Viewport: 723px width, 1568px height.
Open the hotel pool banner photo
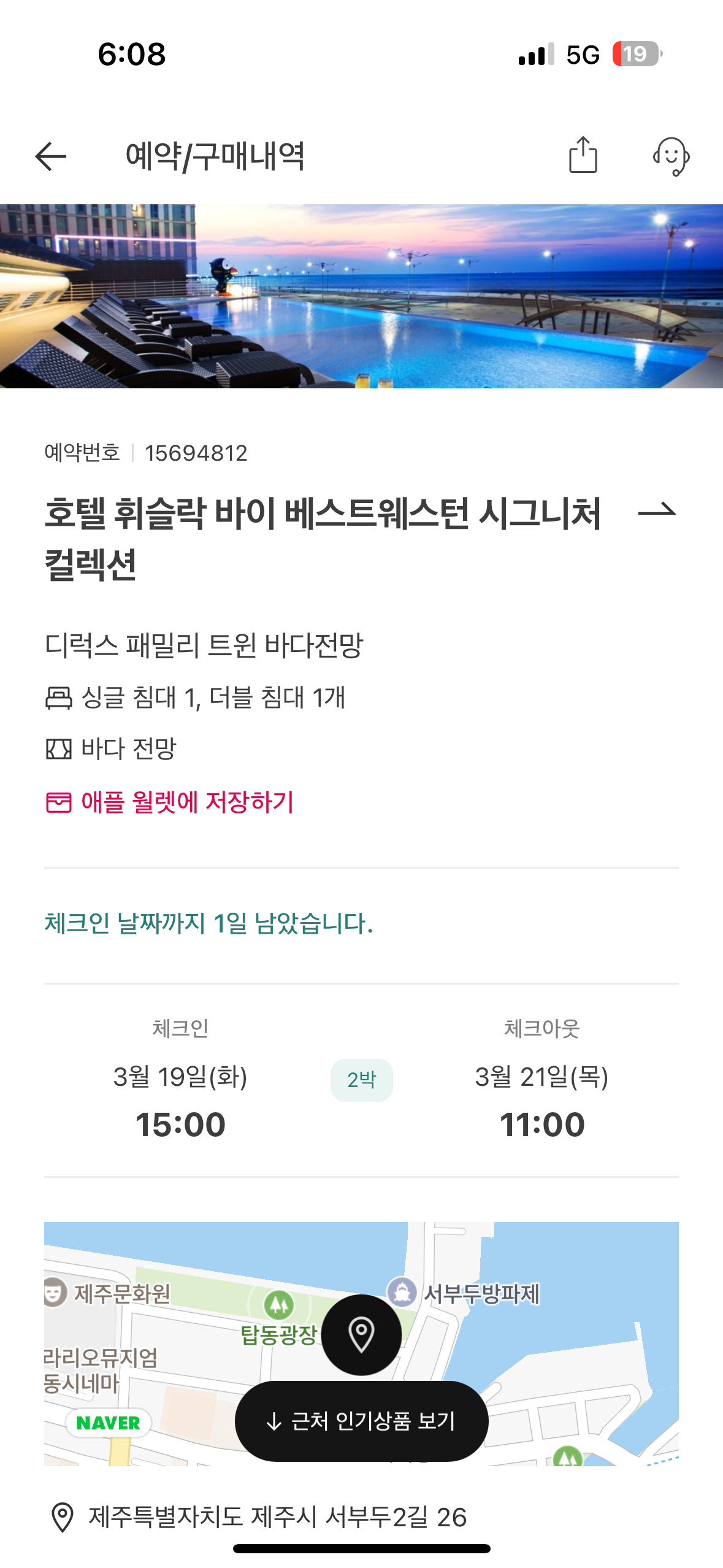coord(361,296)
